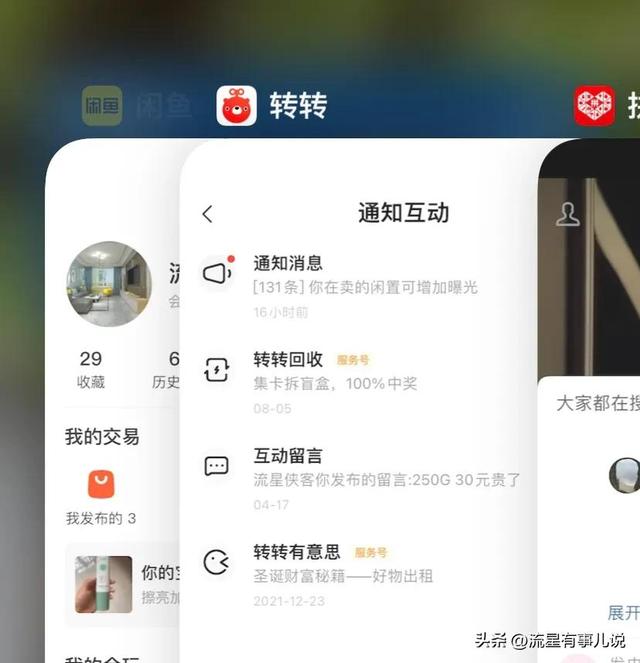The height and width of the screenshot is (663, 640).
Task: Open 互动留言 messages
Action: [x=359, y=479]
